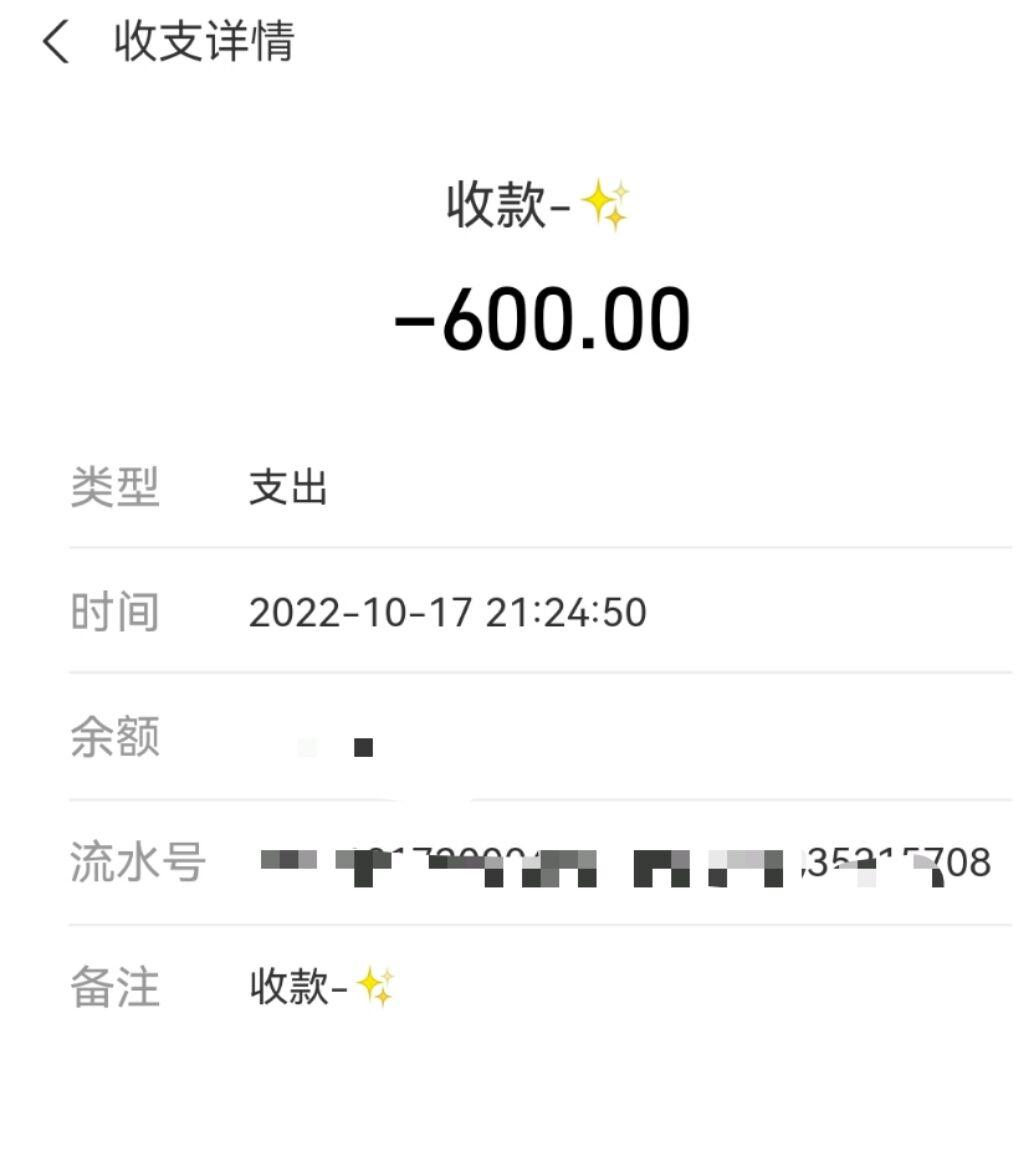
Task: Go back from the 收支详情 page
Action: click(x=56, y=43)
